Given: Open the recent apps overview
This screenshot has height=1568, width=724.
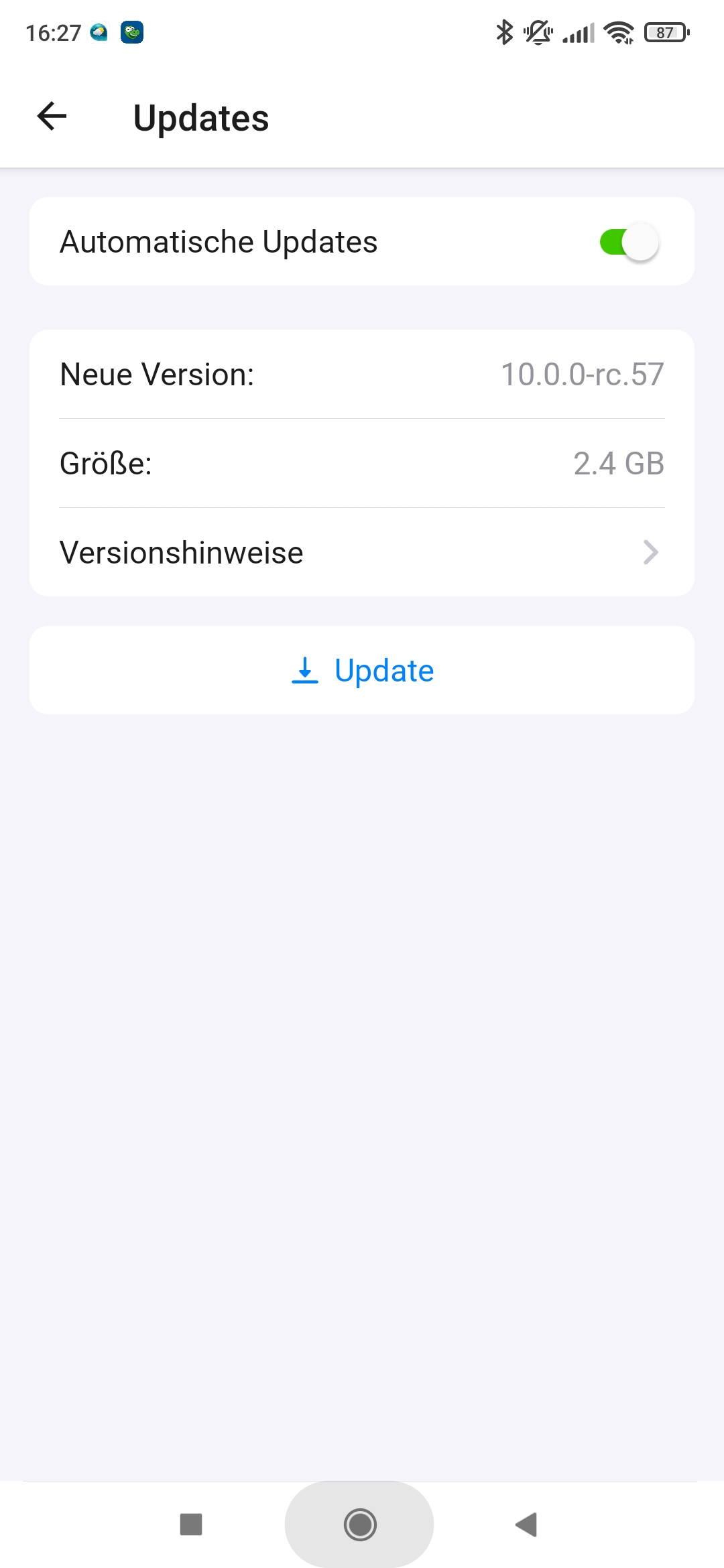Looking at the screenshot, I should [x=191, y=1524].
